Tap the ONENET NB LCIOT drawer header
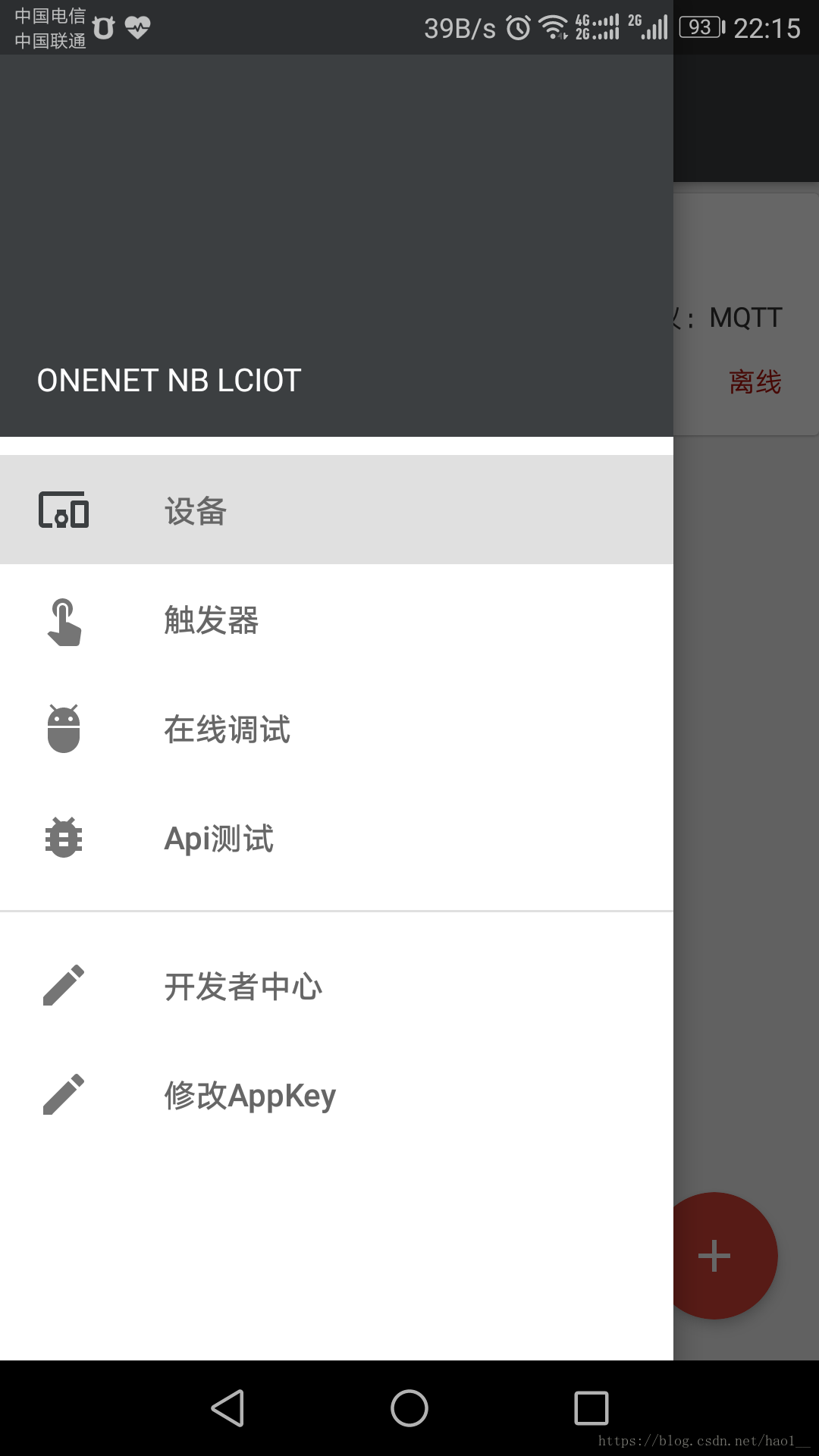The width and height of the screenshot is (819, 1456). [x=168, y=379]
